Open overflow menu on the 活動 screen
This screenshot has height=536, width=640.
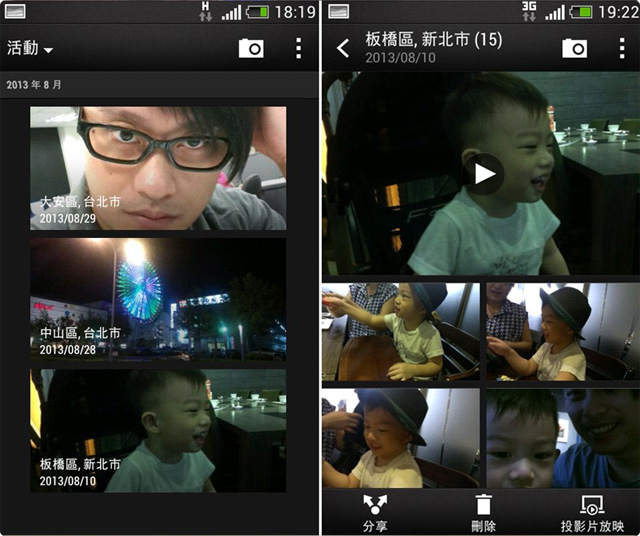coord(298,48)
